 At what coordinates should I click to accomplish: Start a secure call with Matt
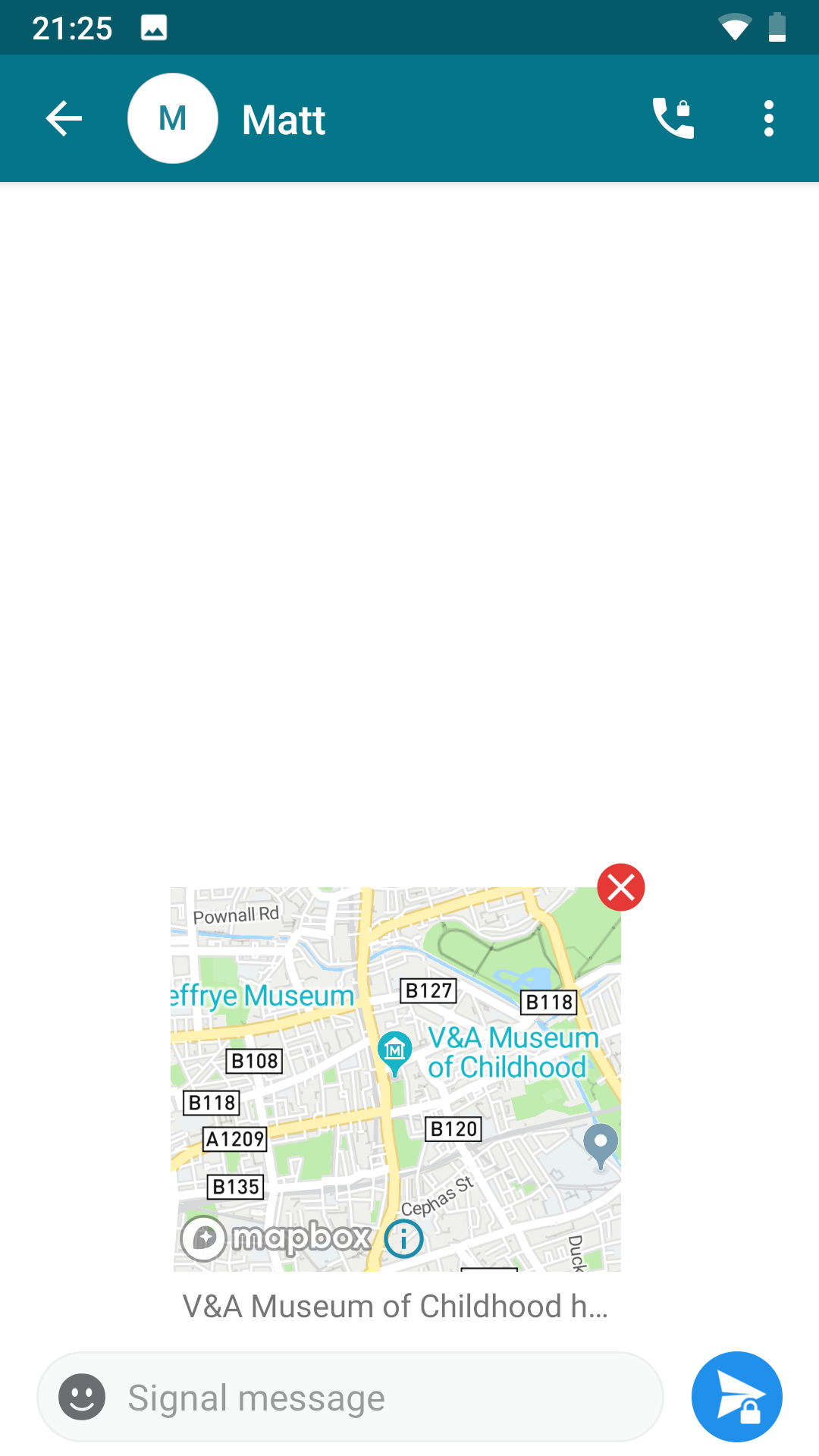point(673,118)
